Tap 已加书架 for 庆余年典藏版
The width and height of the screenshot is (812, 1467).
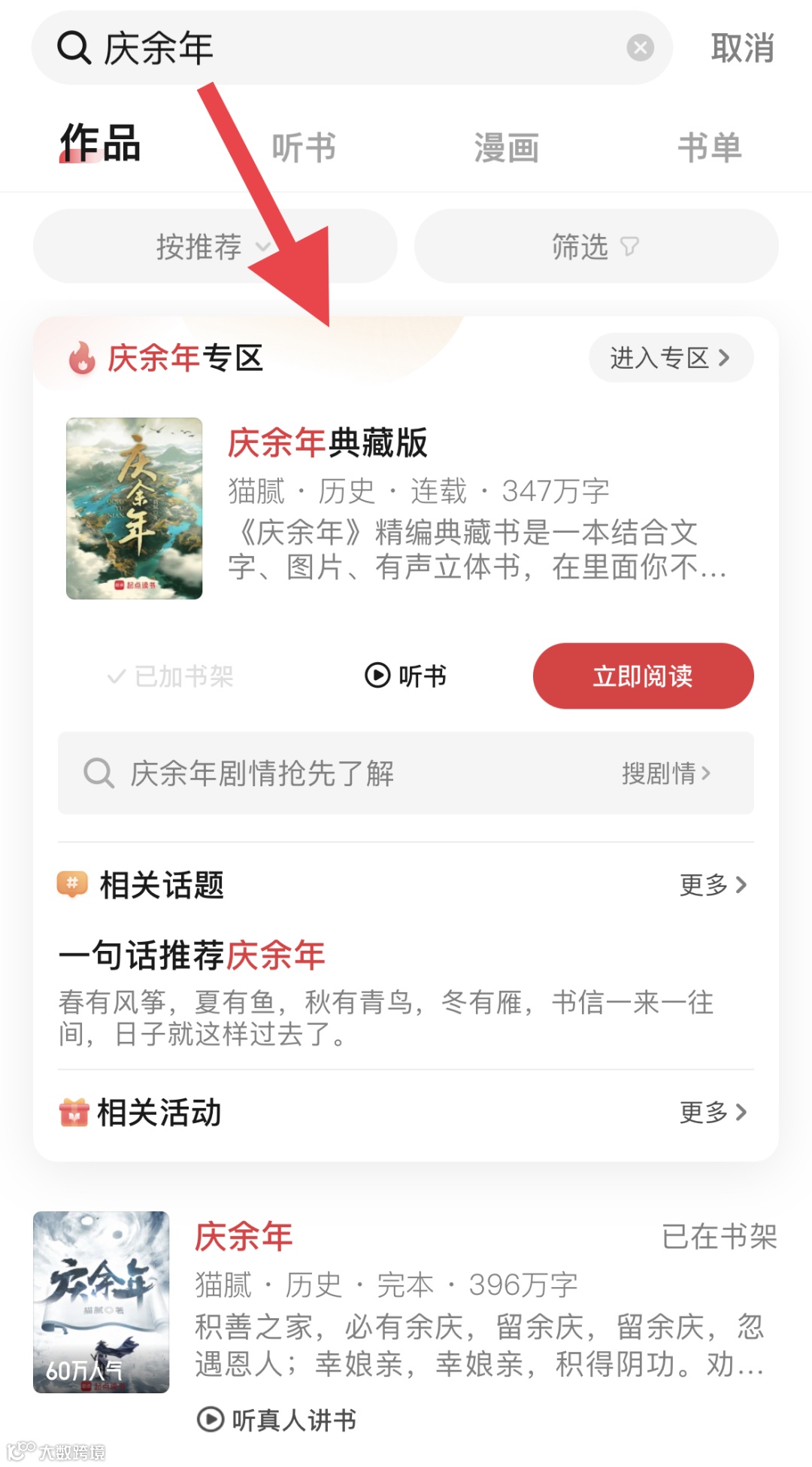tap(171, 676)
